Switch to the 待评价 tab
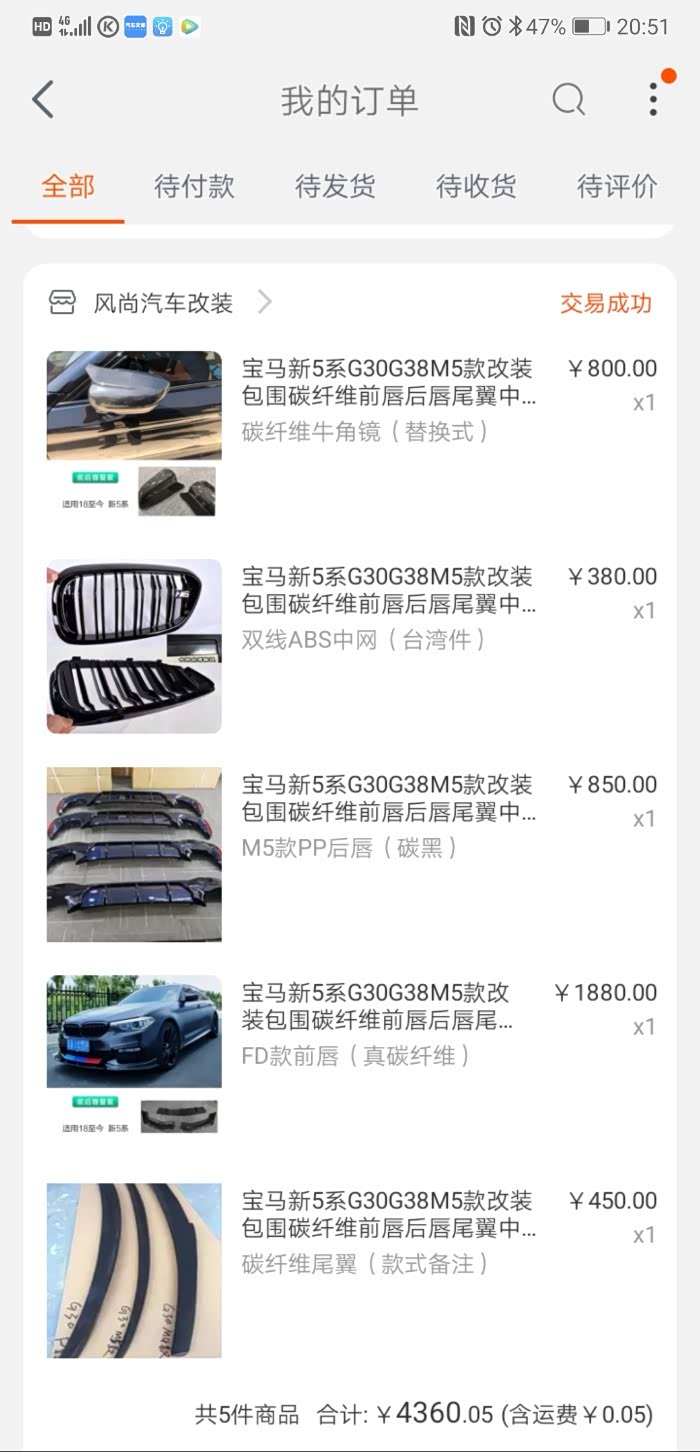The width and height of the screenshot is (700, 1452). point(617,186)
